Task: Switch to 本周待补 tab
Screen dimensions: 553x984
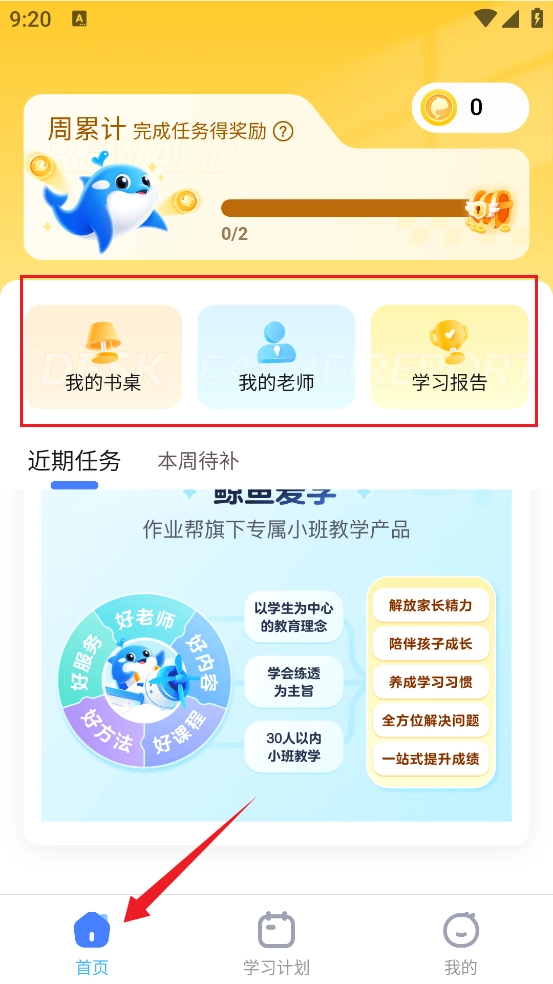Action: tap(198, 461)
